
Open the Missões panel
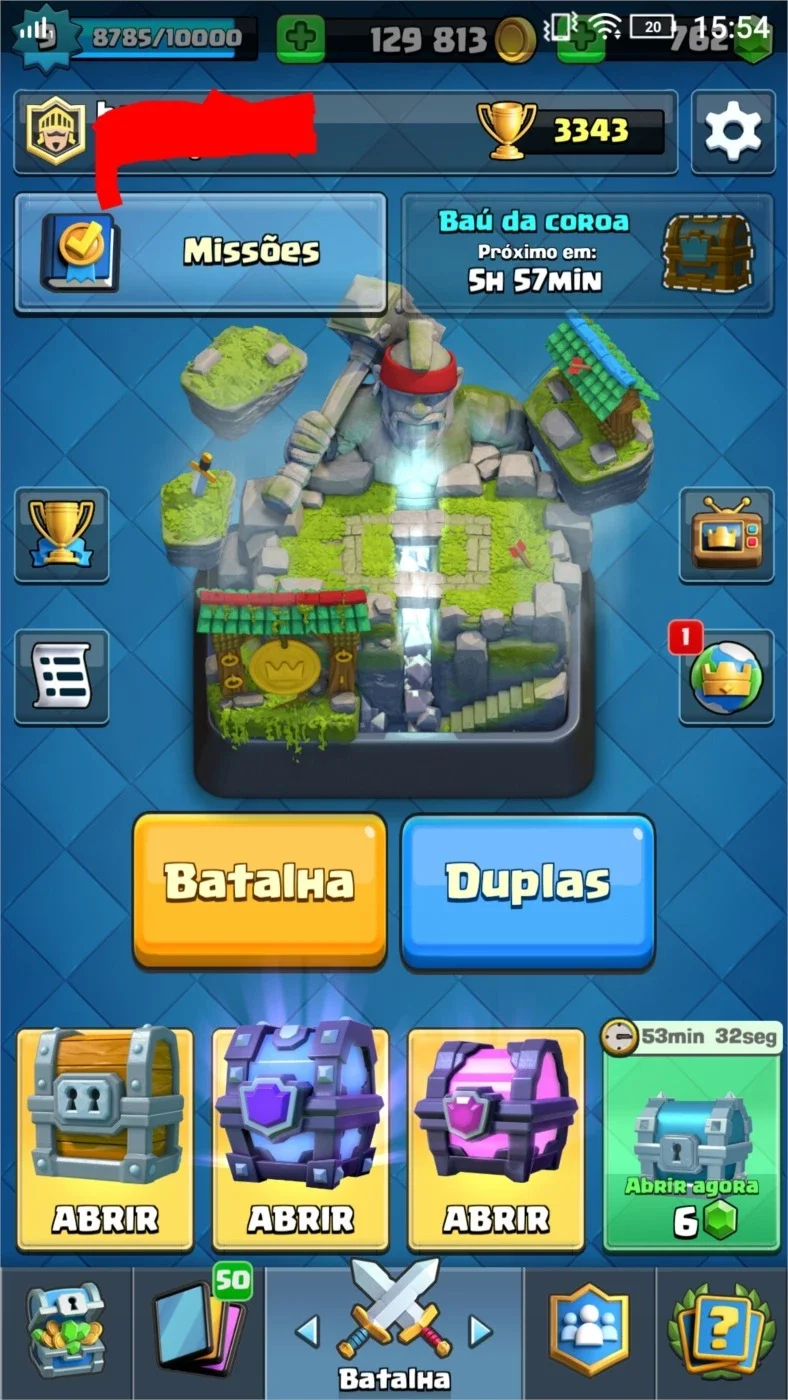point(200,252)
